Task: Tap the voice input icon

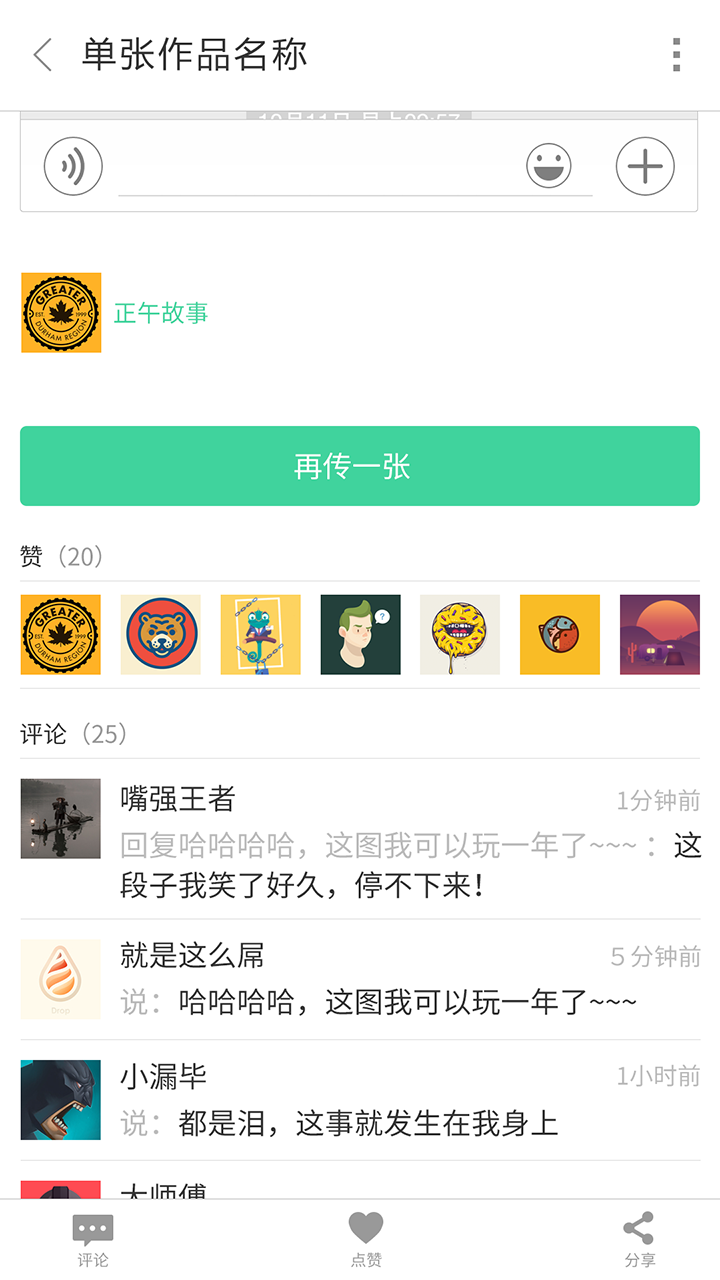Action: [x=73, y=166]
